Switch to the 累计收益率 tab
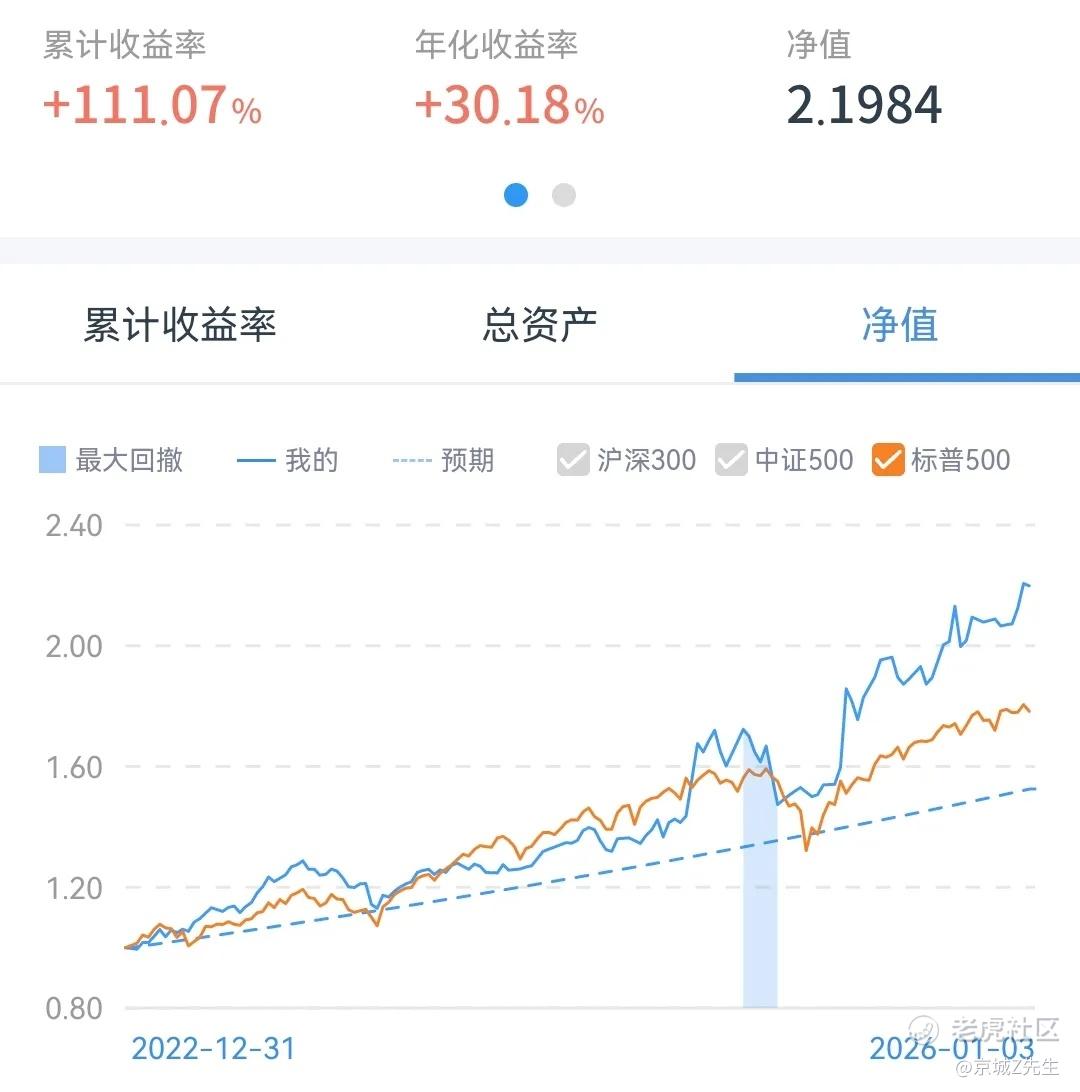Image resolution: width=1080 pixels, height=1092 pixels. [180, 325]
